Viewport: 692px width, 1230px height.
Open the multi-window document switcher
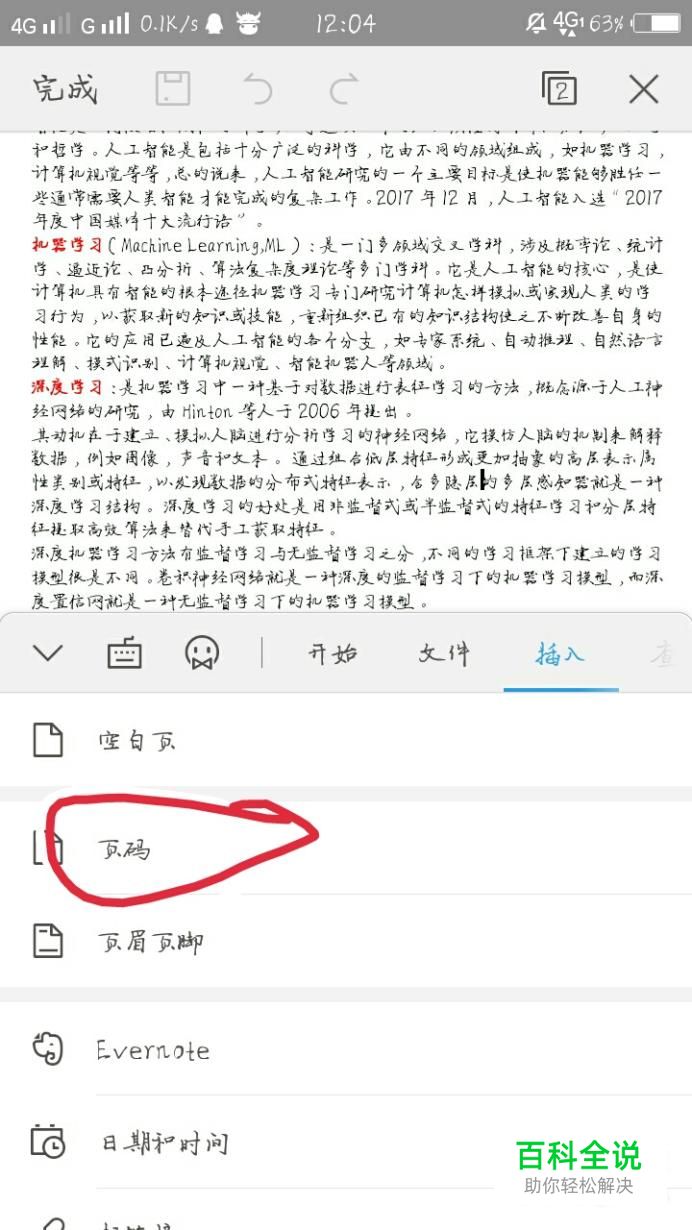[559, 89]
